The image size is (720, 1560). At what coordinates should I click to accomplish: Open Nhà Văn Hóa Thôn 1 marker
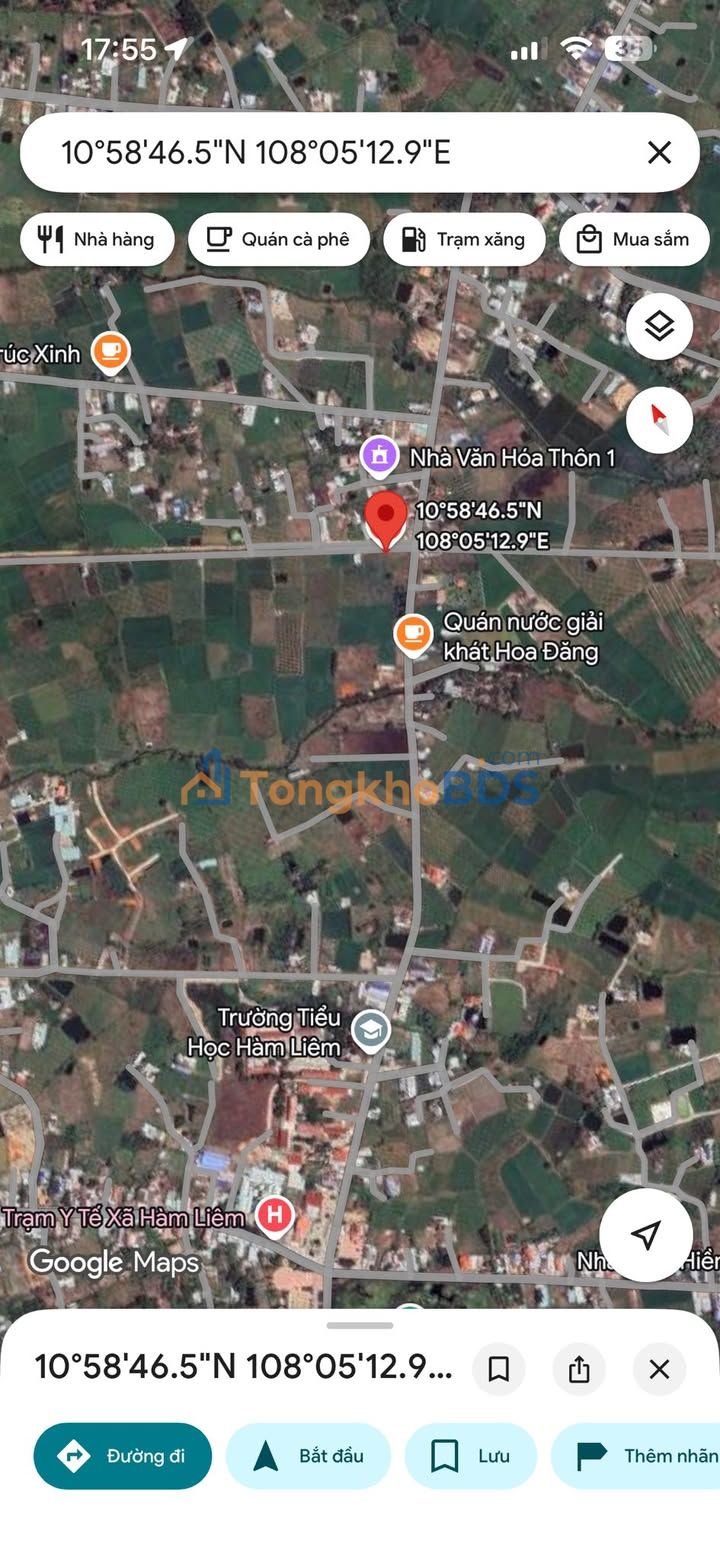380,458
